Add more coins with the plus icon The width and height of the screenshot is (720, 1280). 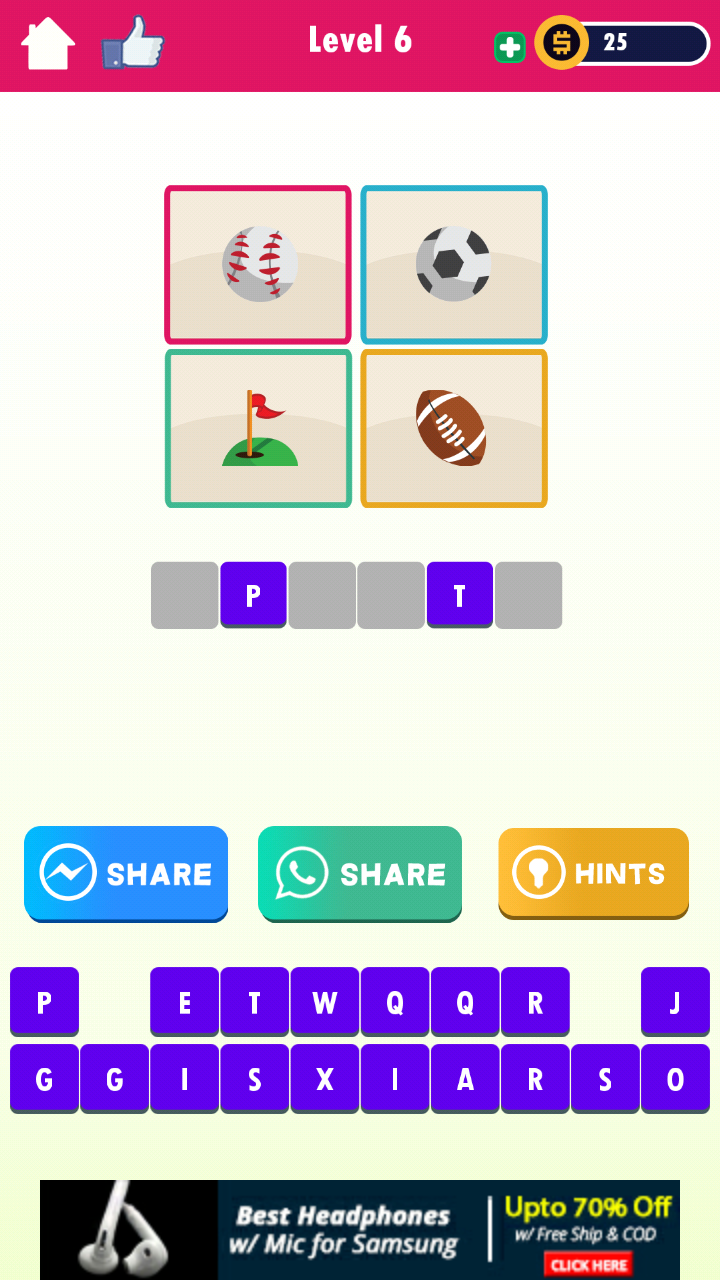tap(509, 46)
